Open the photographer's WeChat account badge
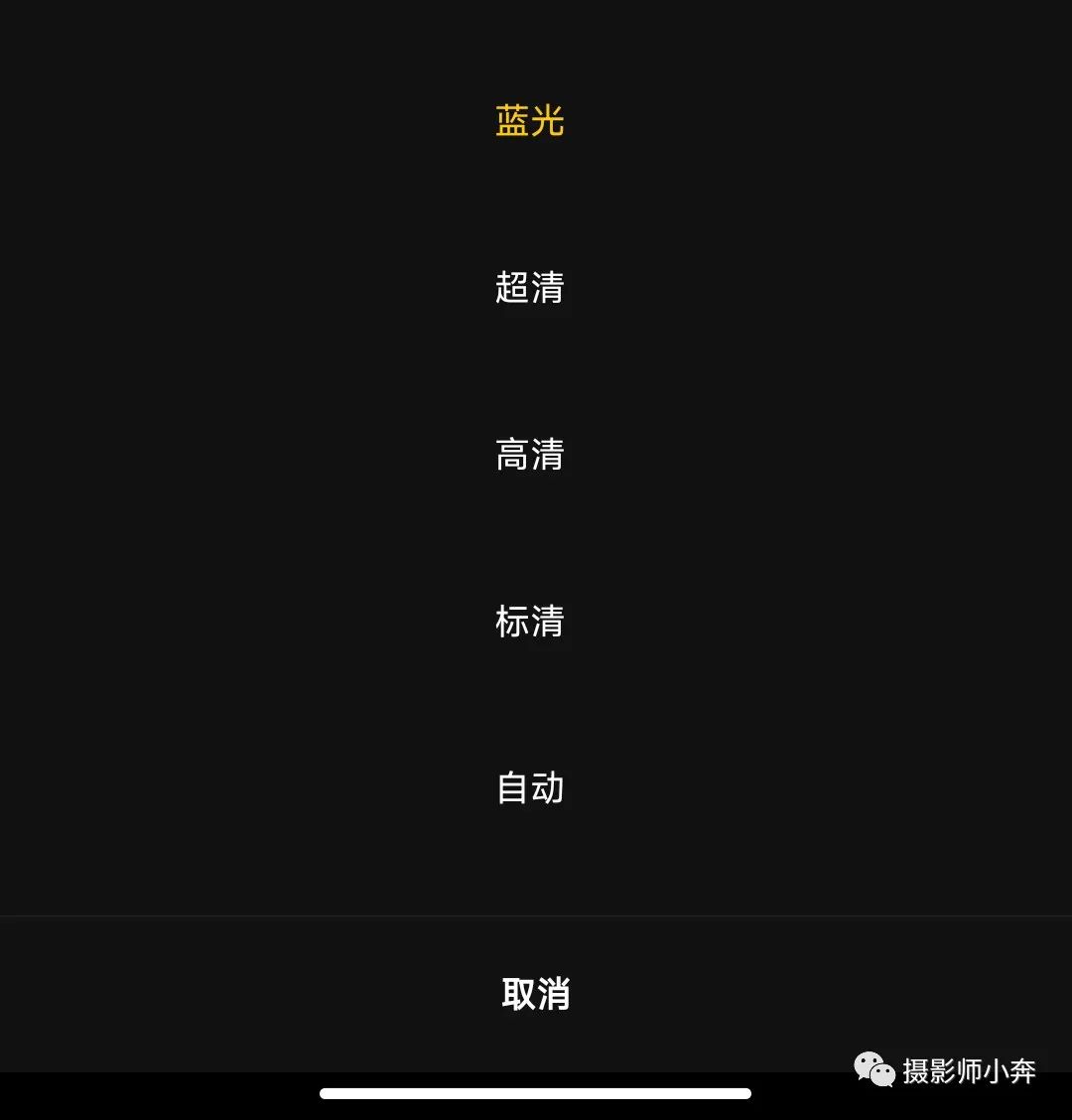The height and width of the screenshot is (1120, 1072). (x=873, y=1070)
